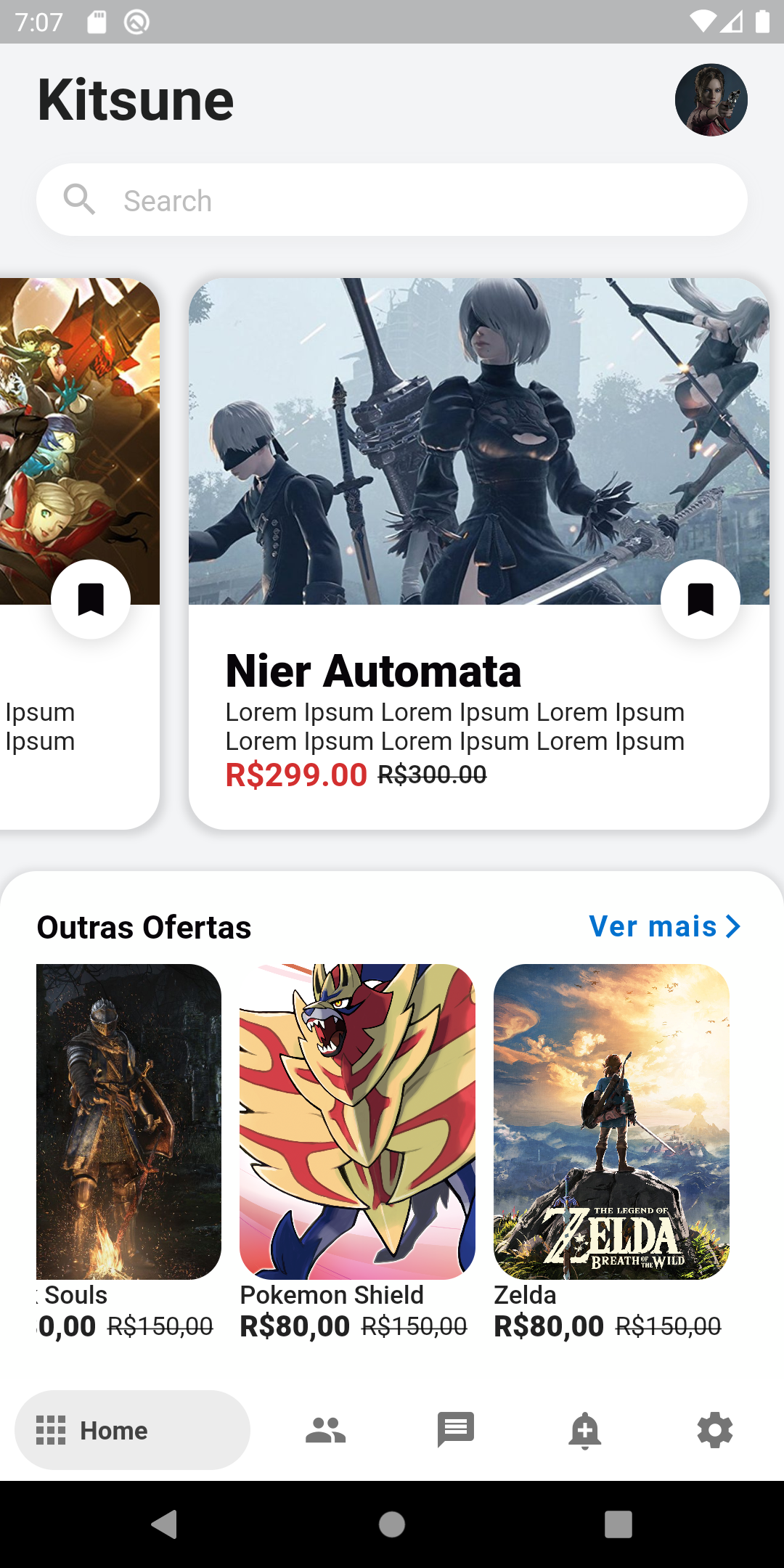Expand the Outras Ofertas section
The image size is (784, 1568).
(x=653, y=926)
